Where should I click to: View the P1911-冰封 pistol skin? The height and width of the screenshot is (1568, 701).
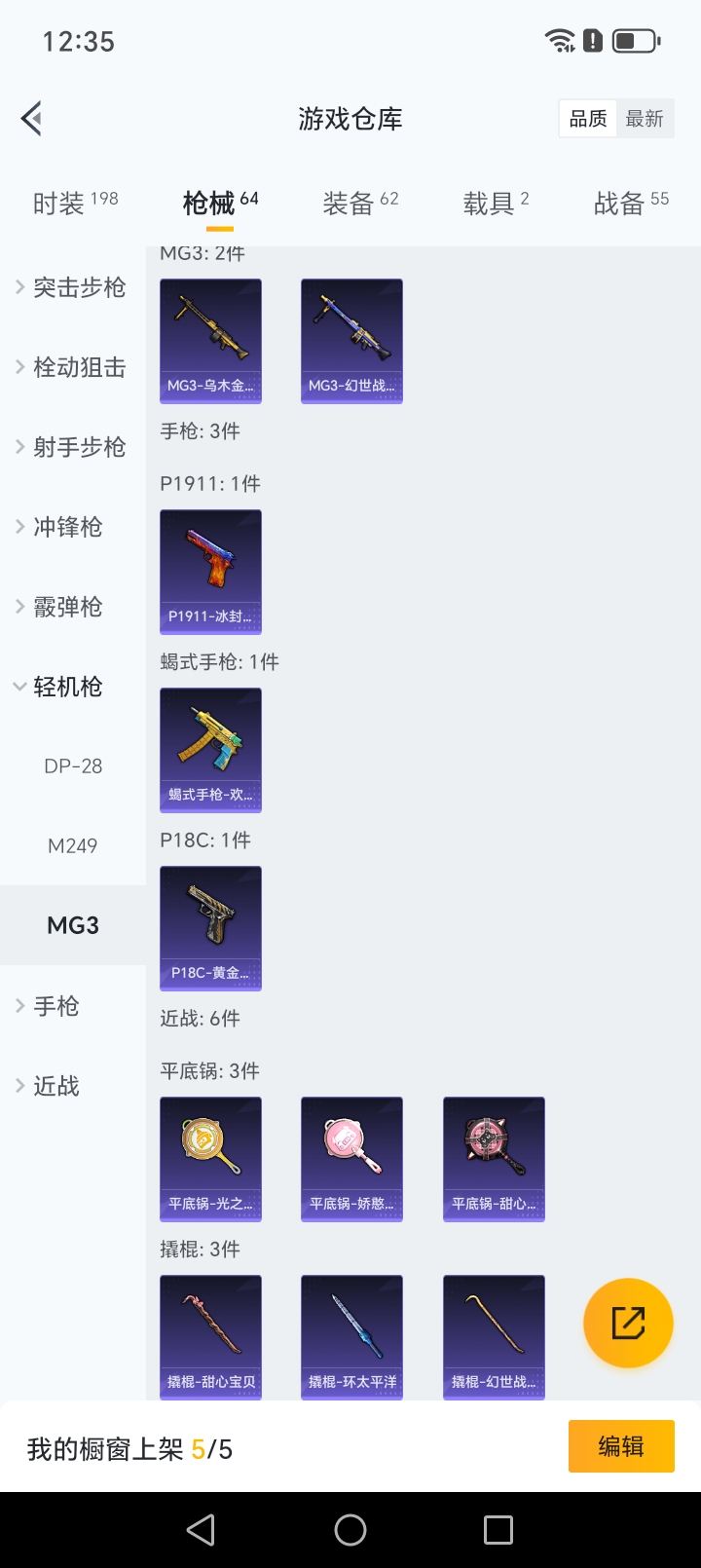click(x=210, y=572)
